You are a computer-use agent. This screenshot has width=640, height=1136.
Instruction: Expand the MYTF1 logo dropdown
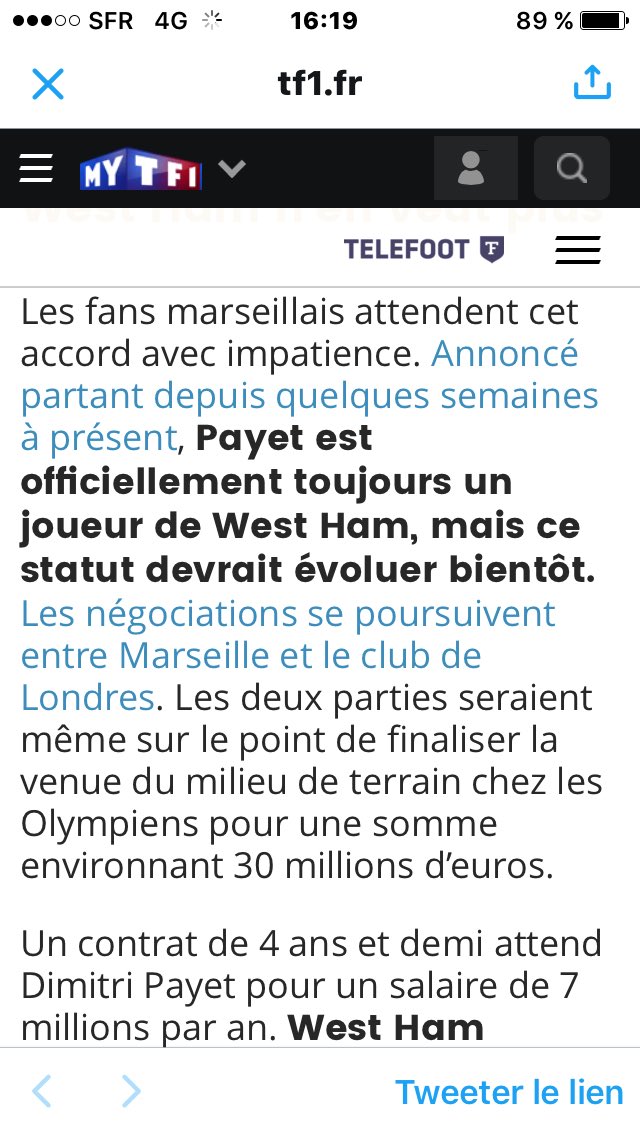point(232,169)
